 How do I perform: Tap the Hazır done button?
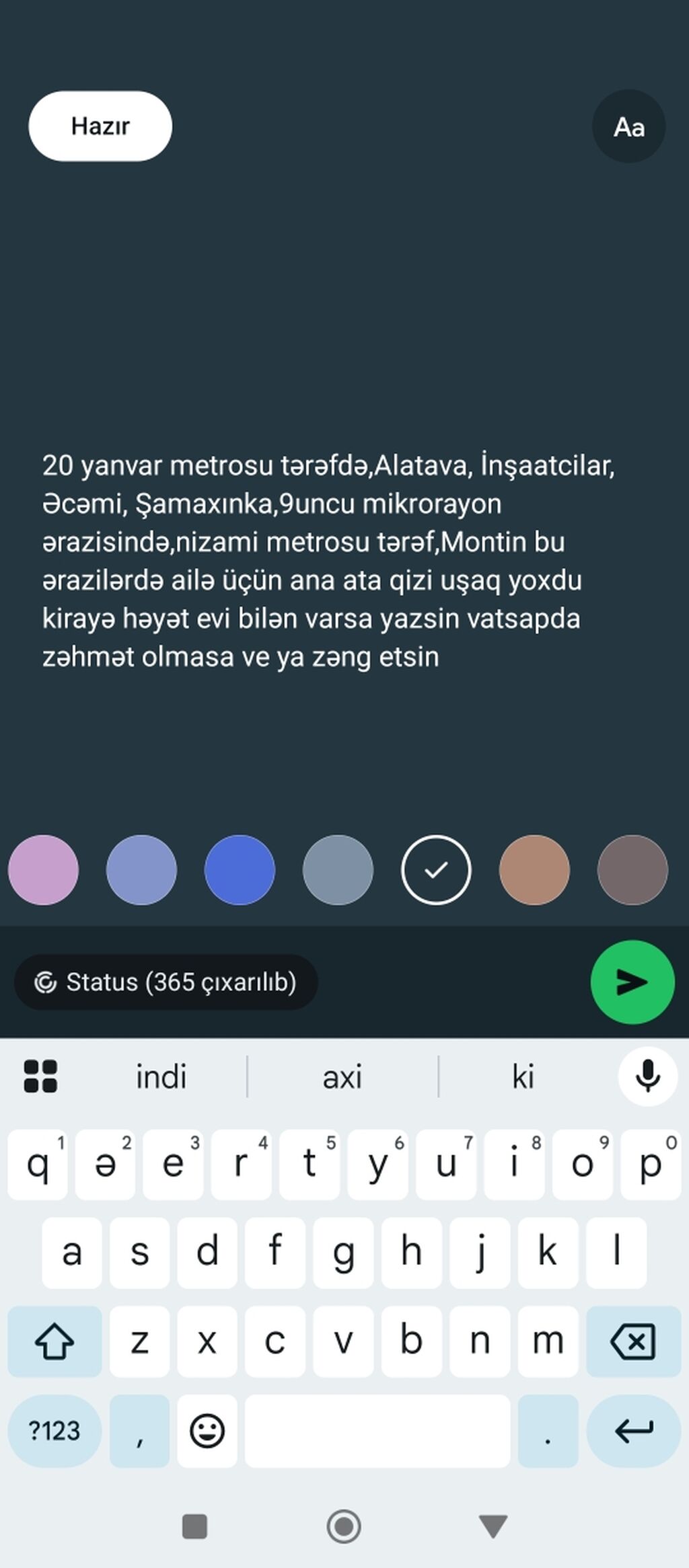coord(100,126)
